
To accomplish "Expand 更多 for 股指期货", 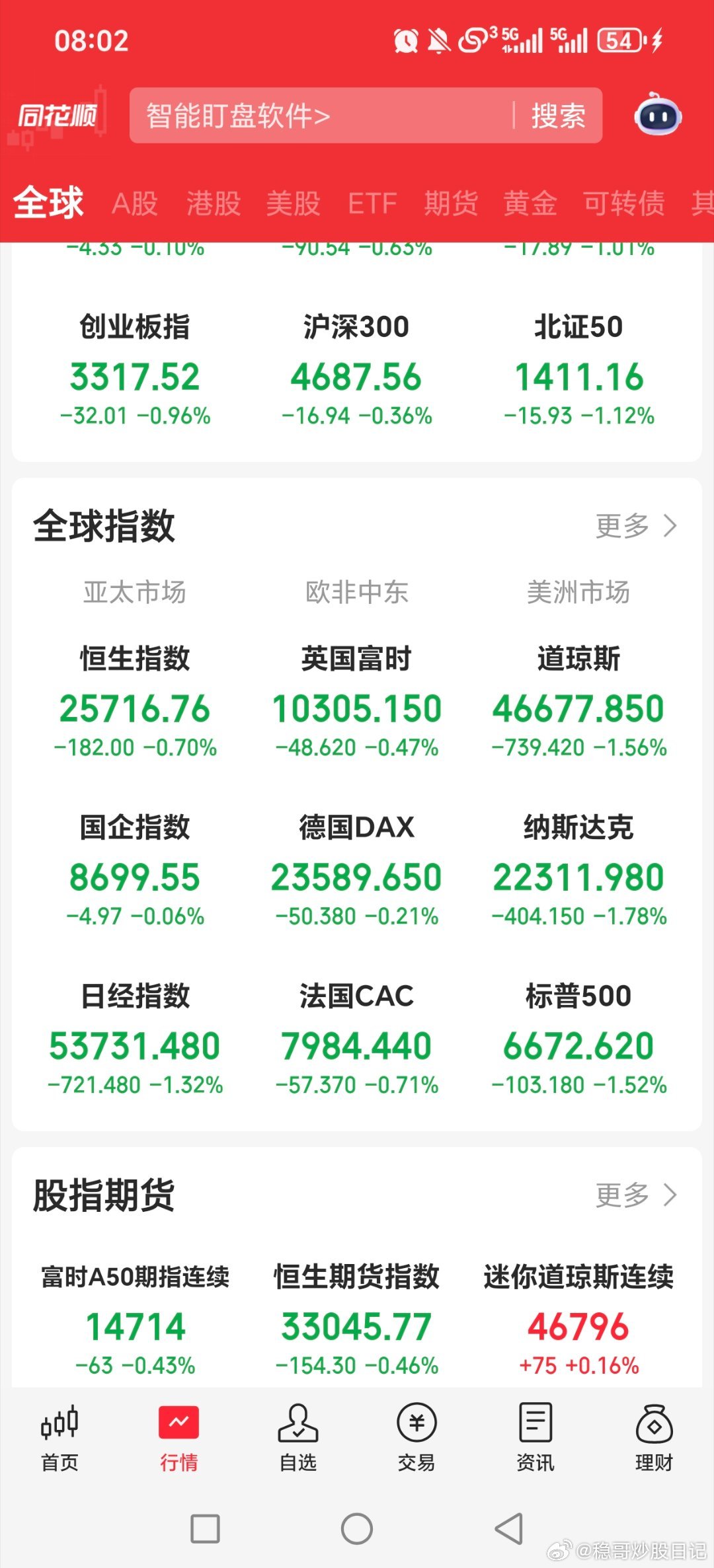I will click(x=637, y=1197).
